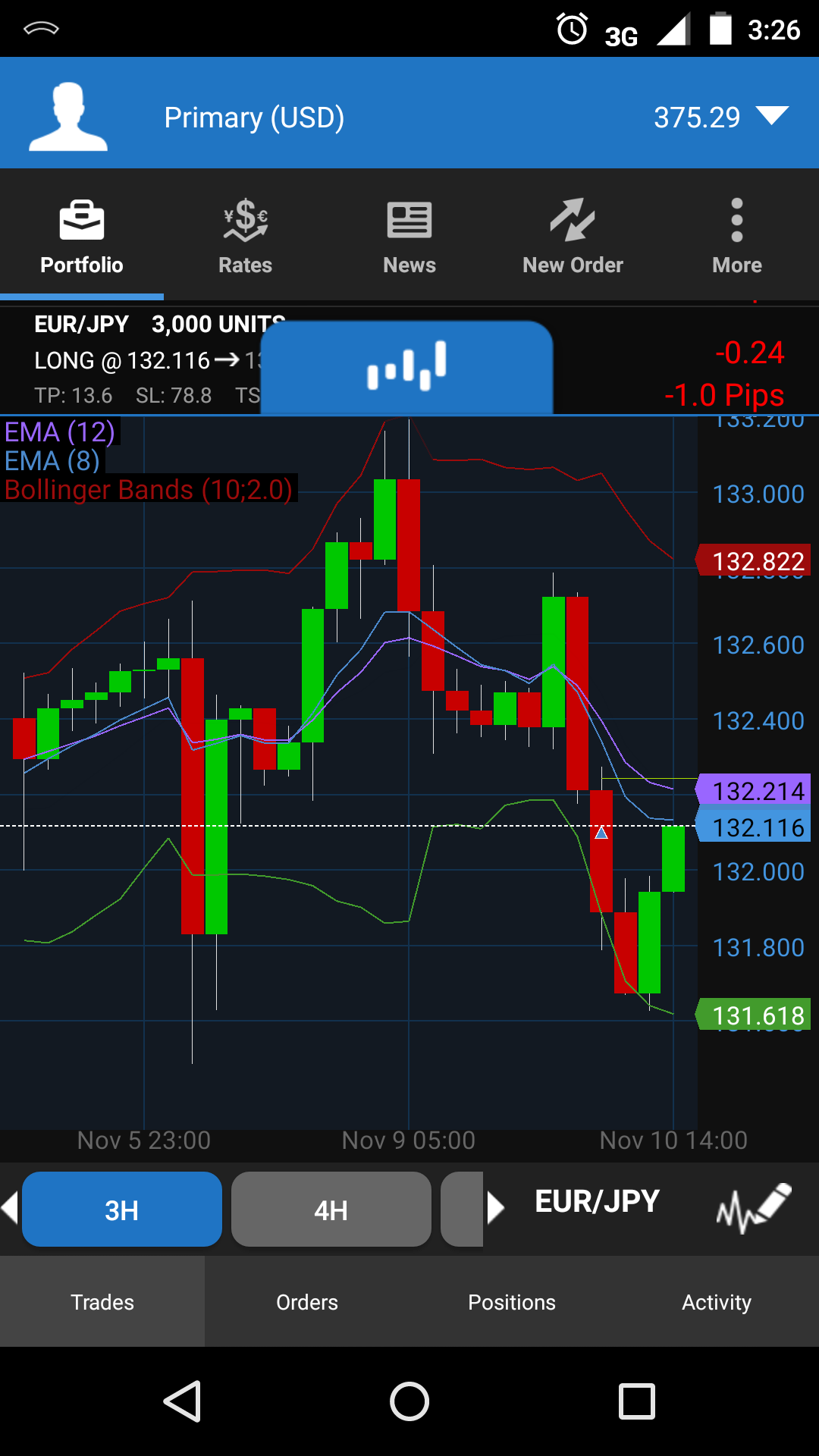View the Positions tab
Viewport: 819px width, 1456px height.
[x=512, y=1302]
